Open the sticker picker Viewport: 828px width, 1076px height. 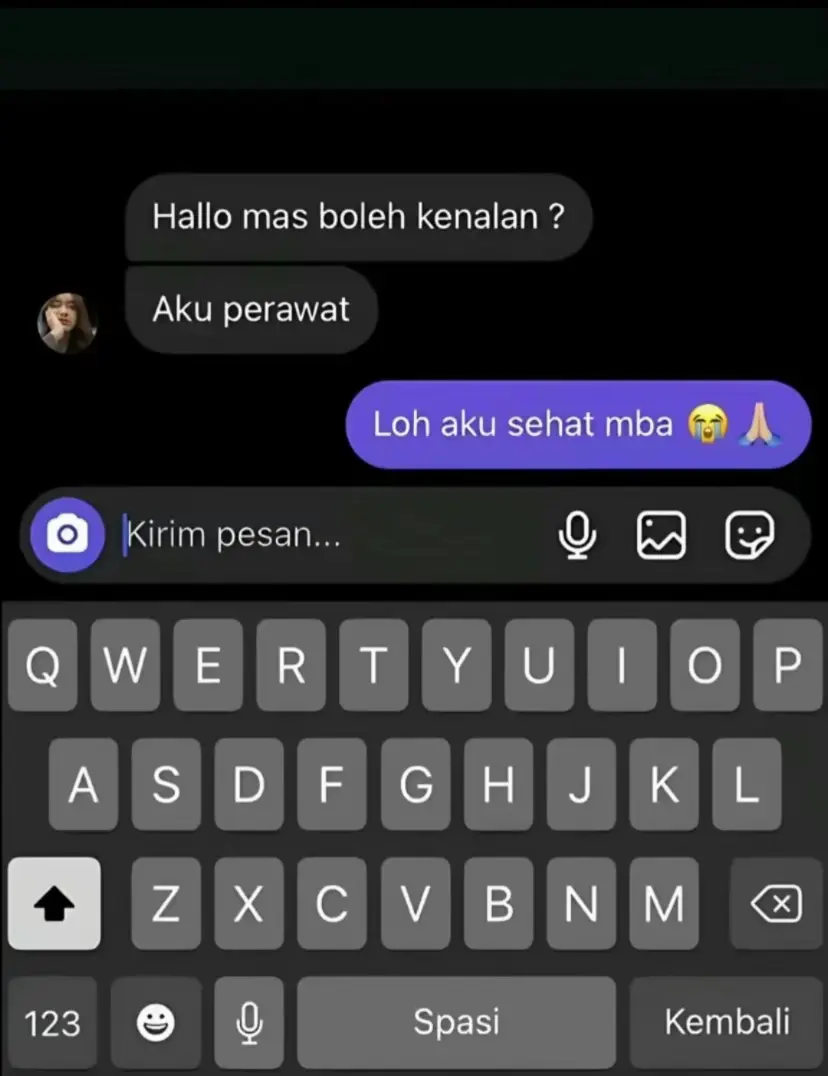click(748, 535)
